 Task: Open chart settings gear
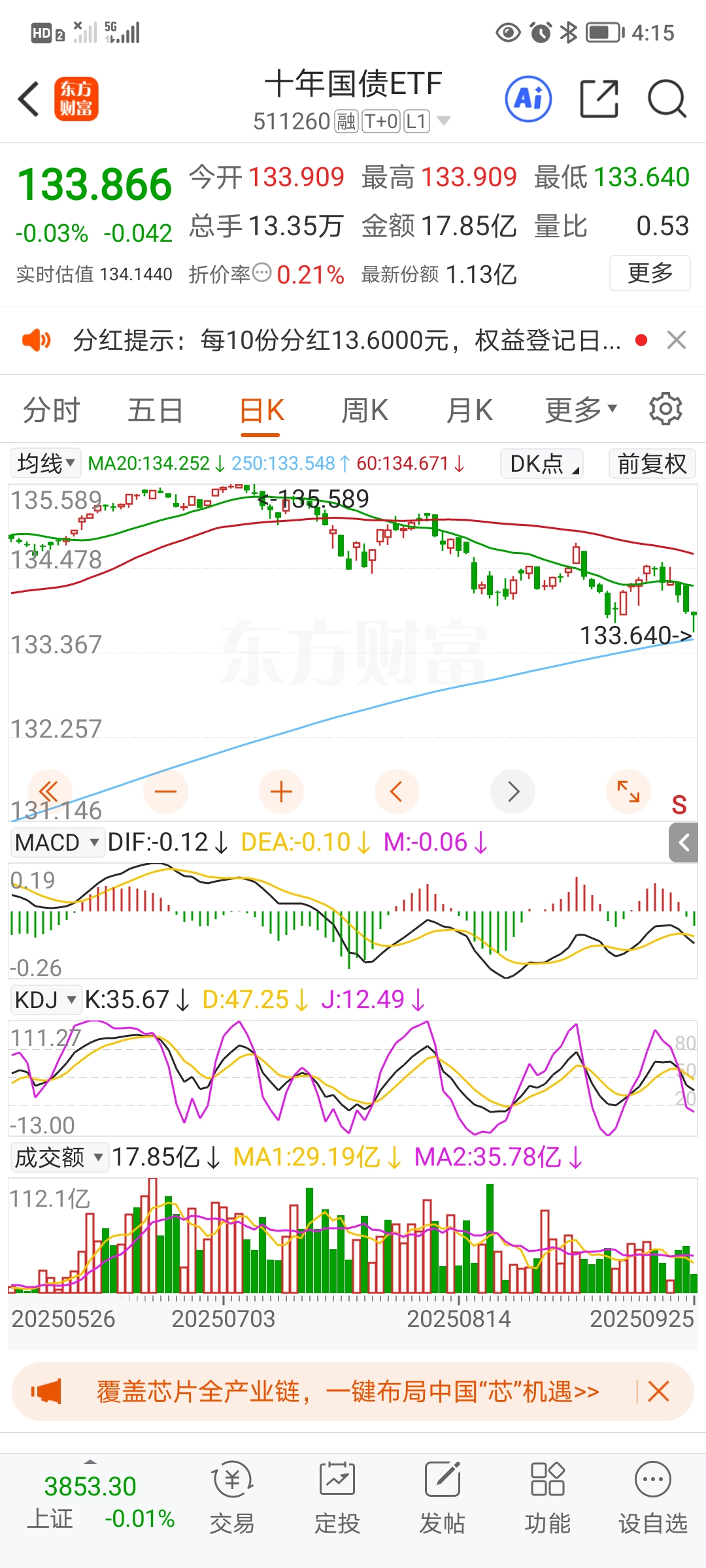(x=665, y=410)
